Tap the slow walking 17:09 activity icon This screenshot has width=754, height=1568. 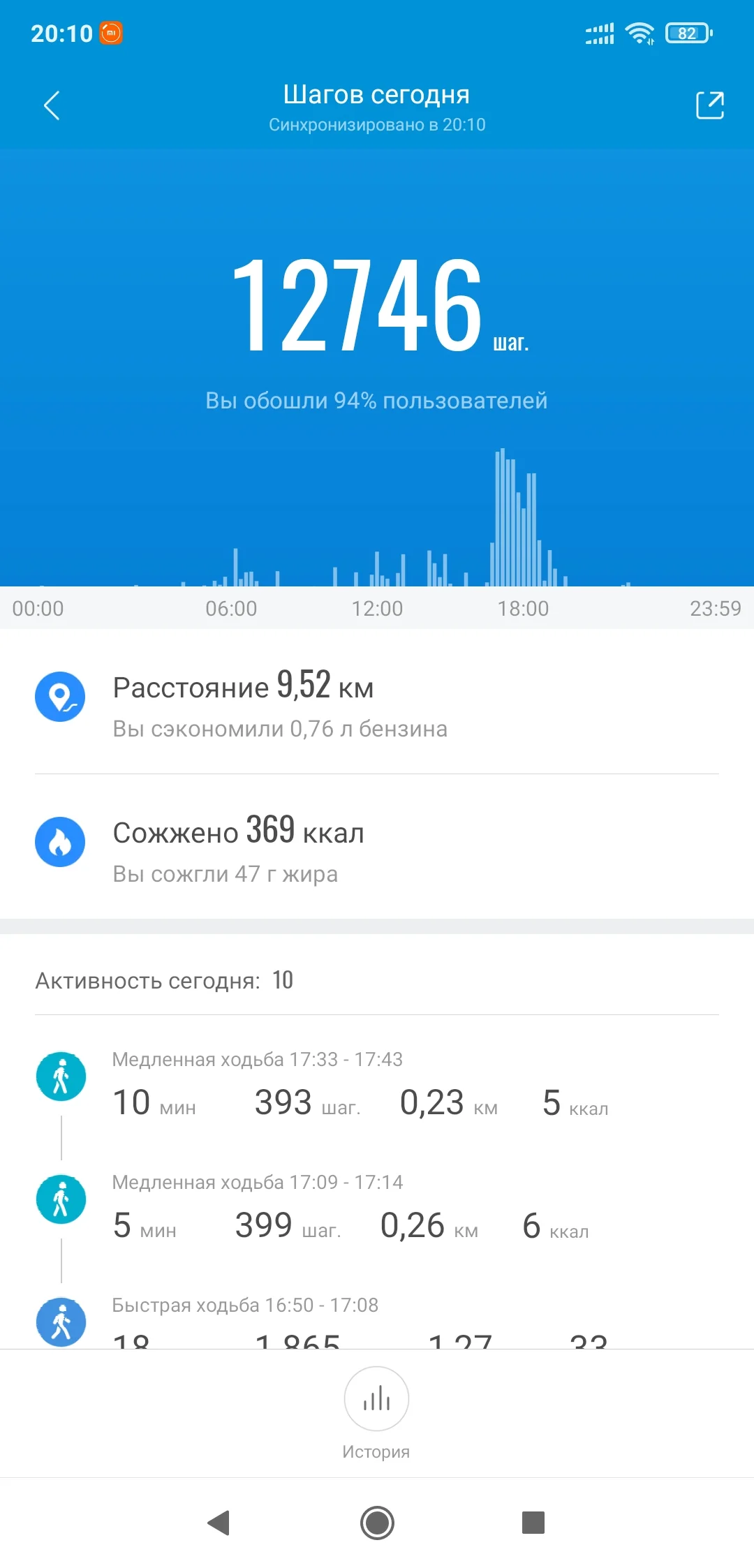click(x=61, y=1199)
